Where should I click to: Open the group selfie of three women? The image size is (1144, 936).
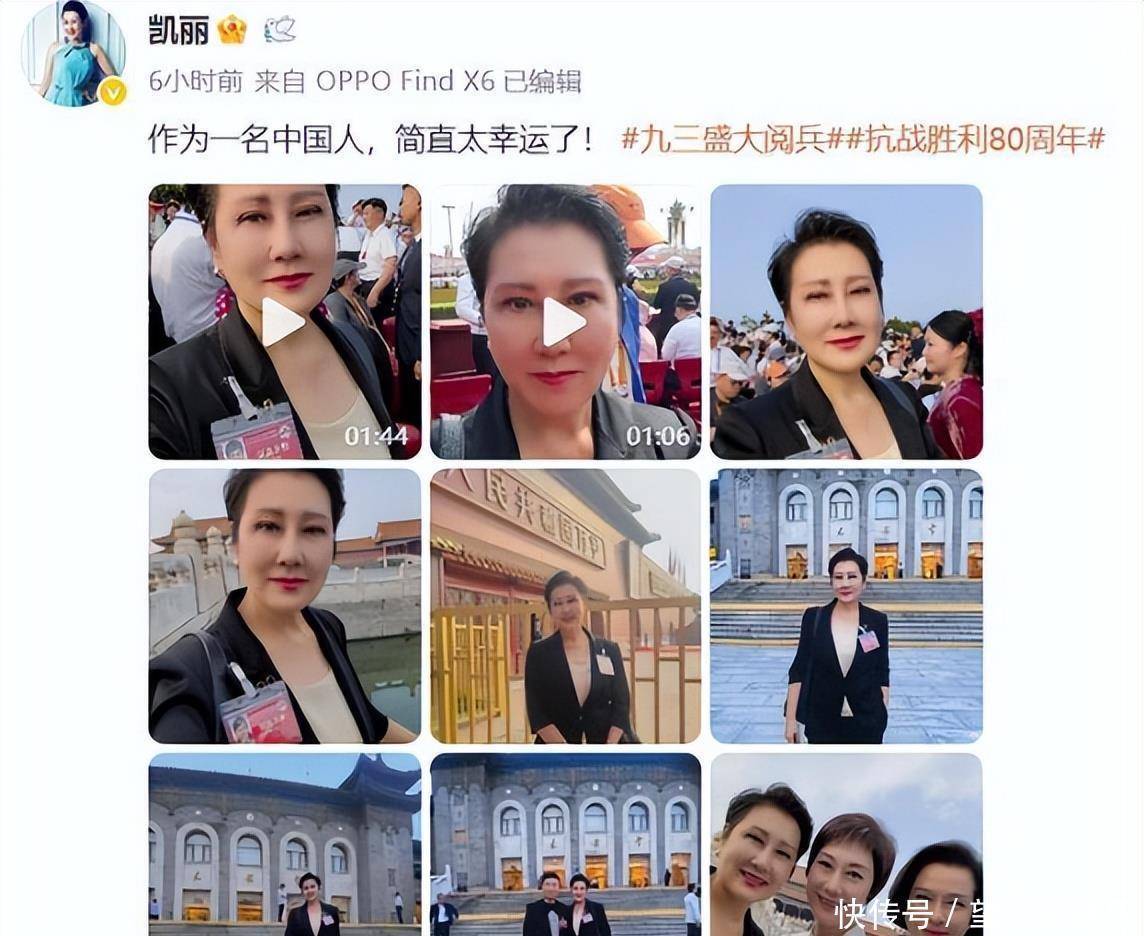click(x=846, y=844)
